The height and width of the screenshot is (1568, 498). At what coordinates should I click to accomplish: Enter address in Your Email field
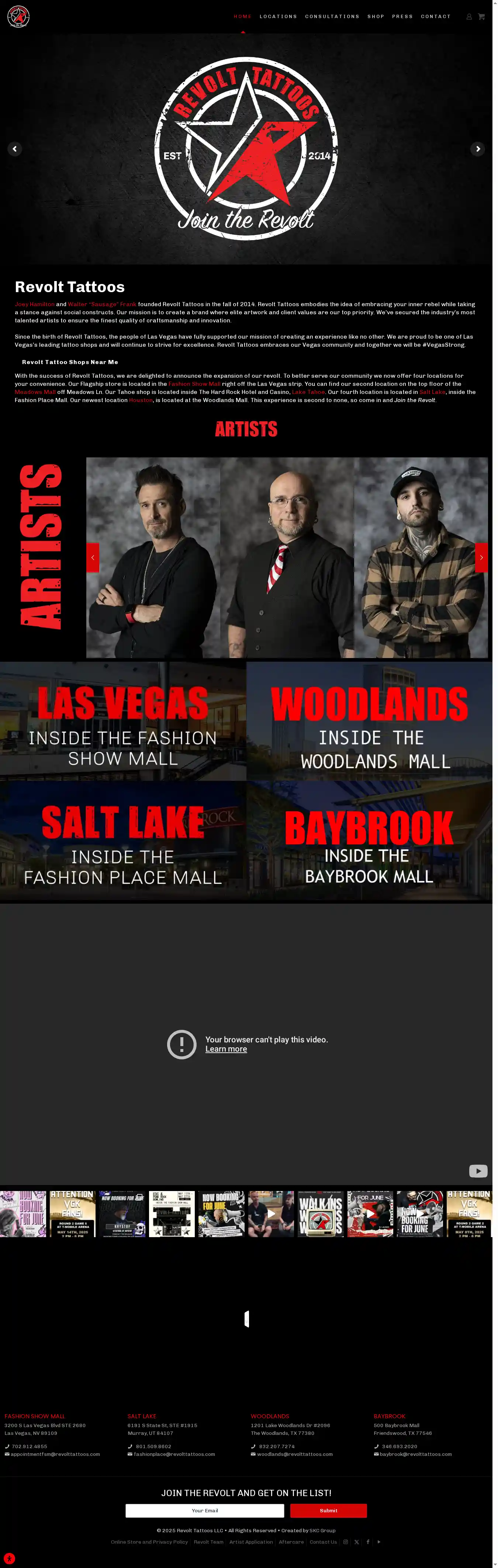point(205,1510)
